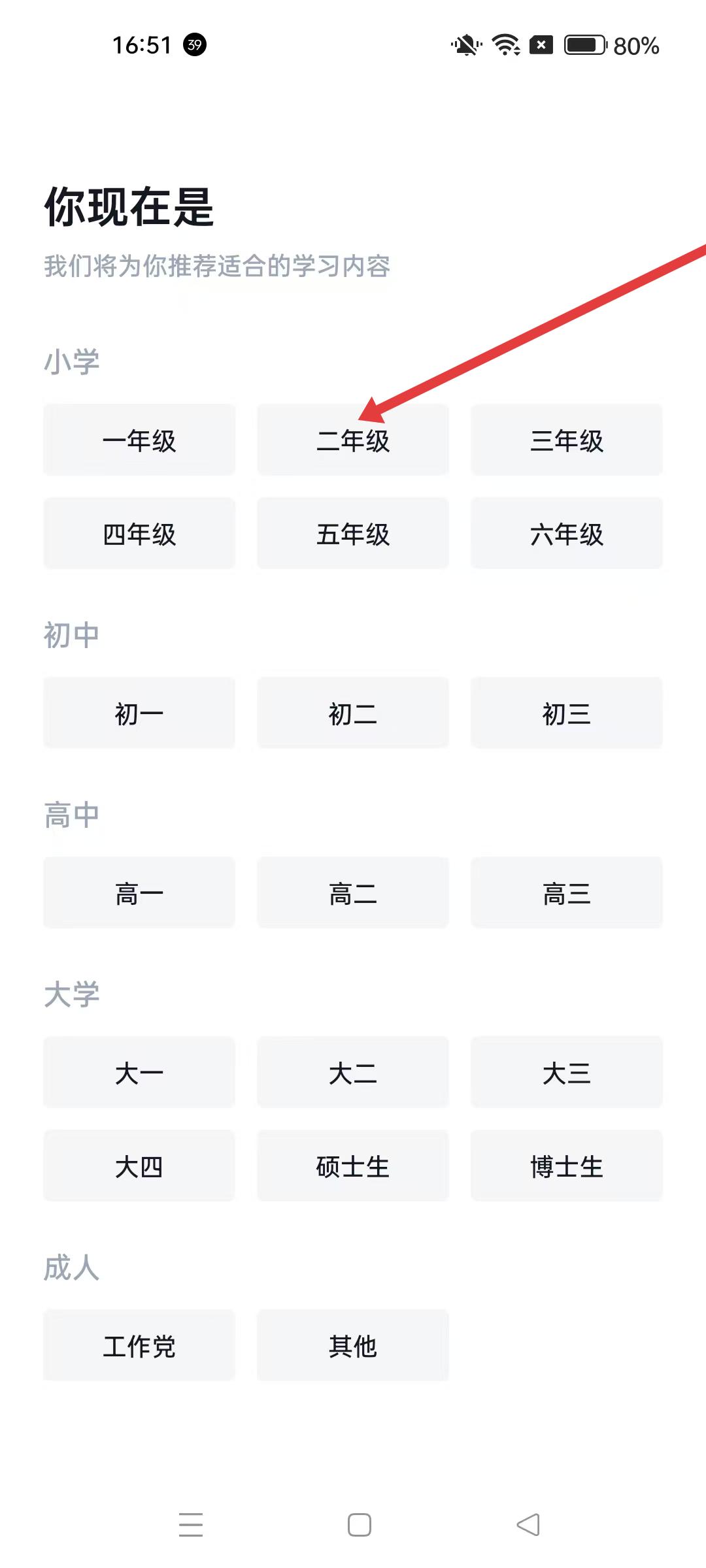Select the 大四 button
Screen dimensions: 706x1568
click(139, 1166)
